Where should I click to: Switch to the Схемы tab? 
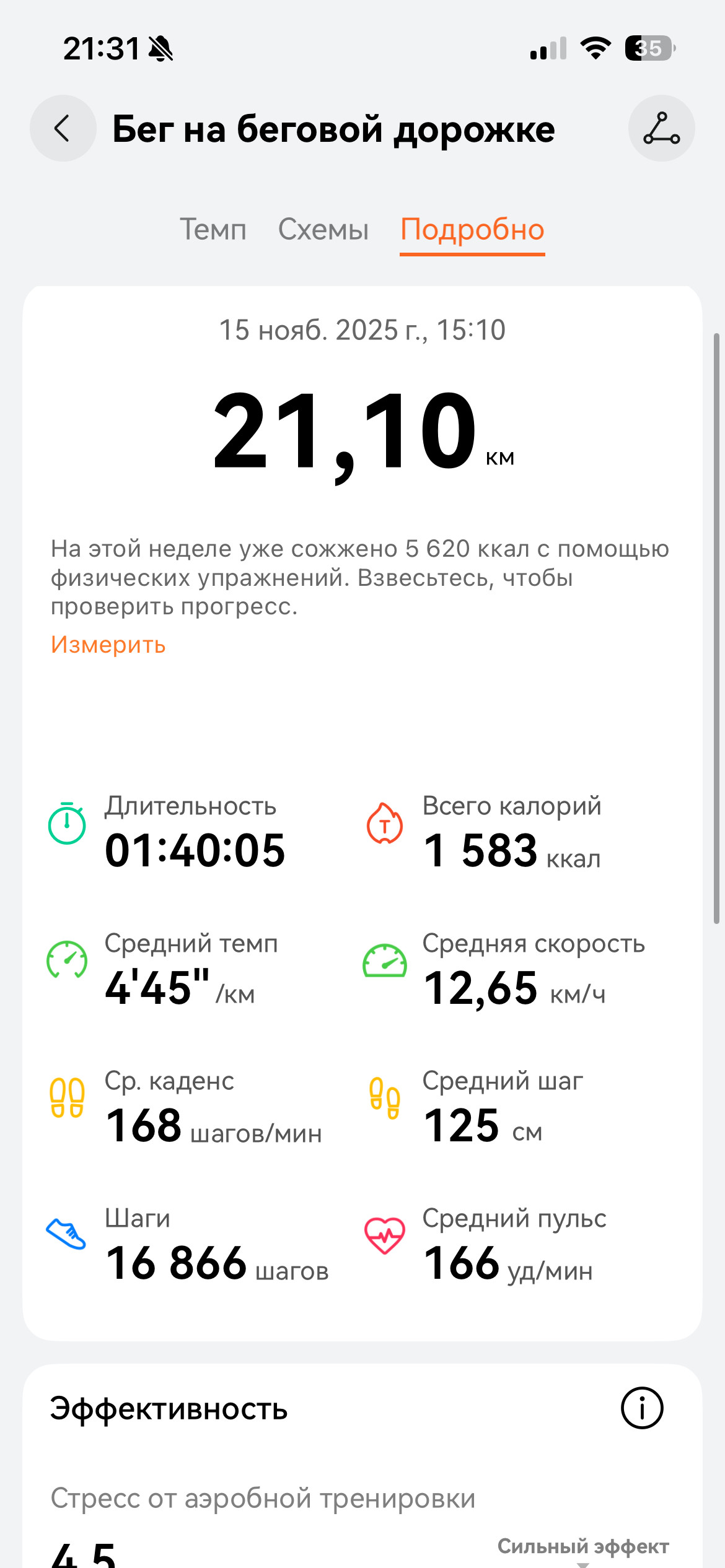(323, 230)
